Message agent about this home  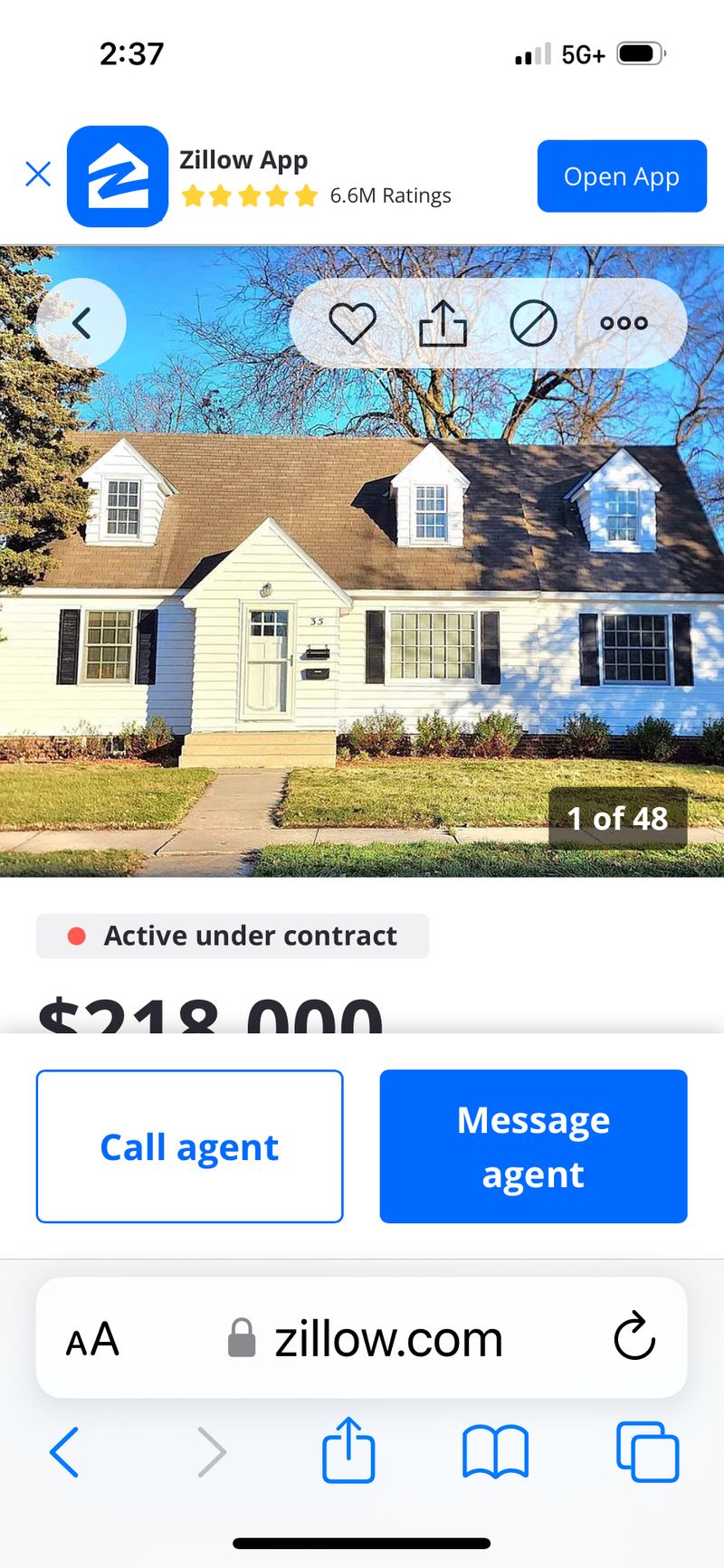pos(533,1146)
